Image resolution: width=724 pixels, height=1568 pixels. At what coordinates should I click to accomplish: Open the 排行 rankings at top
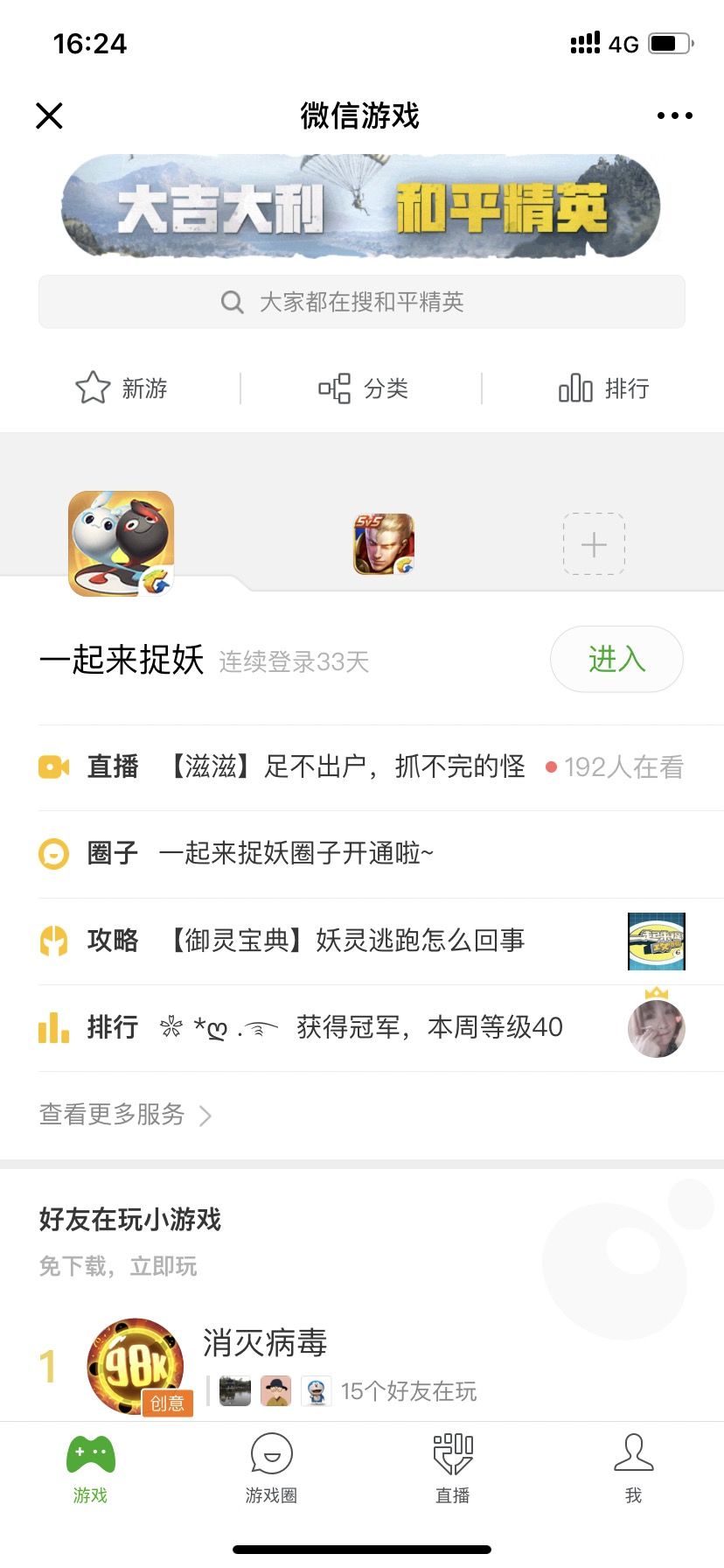click(x=603, y=388)
